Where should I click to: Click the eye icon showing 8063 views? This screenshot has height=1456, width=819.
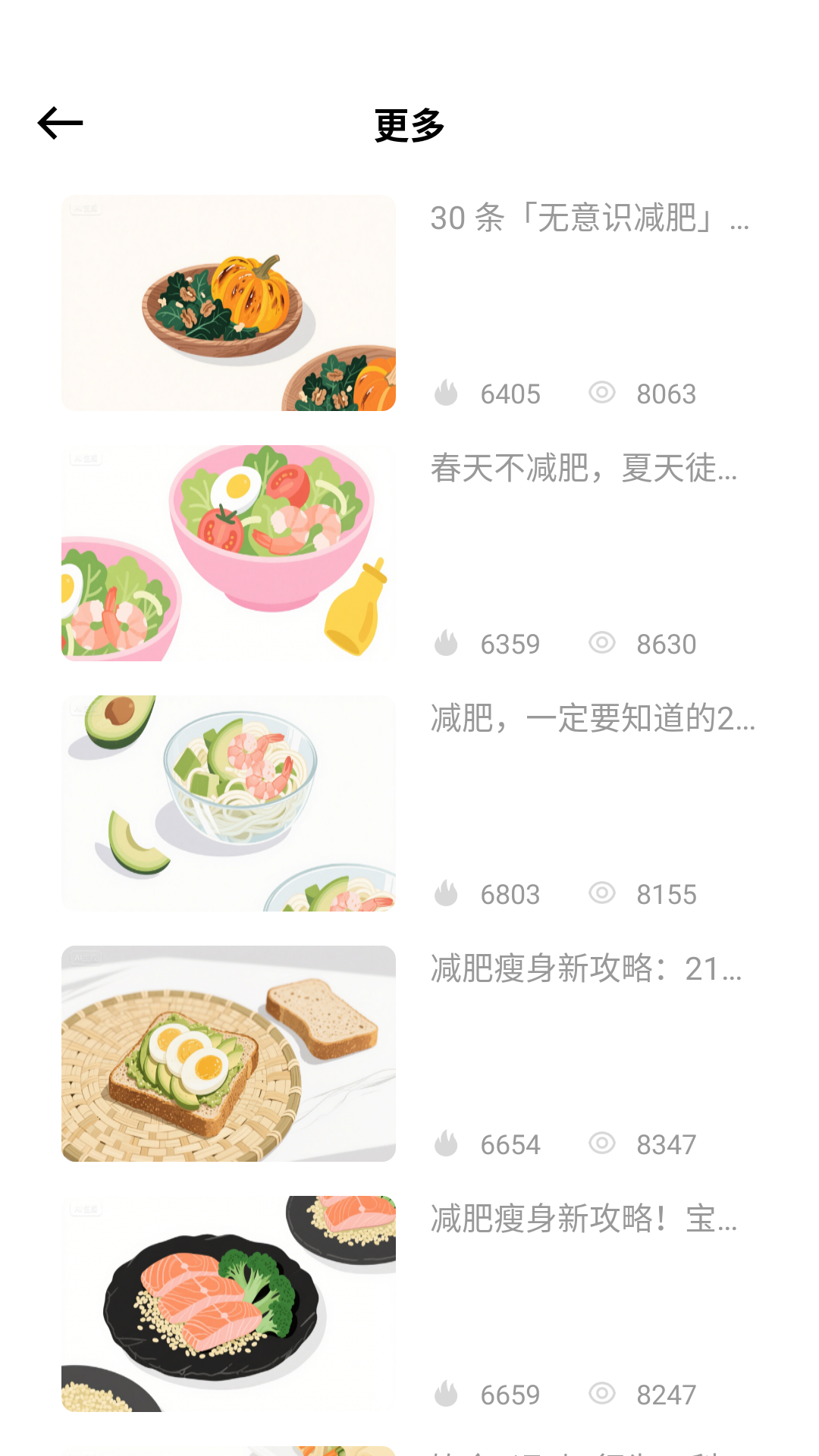(x=603, y=394)
